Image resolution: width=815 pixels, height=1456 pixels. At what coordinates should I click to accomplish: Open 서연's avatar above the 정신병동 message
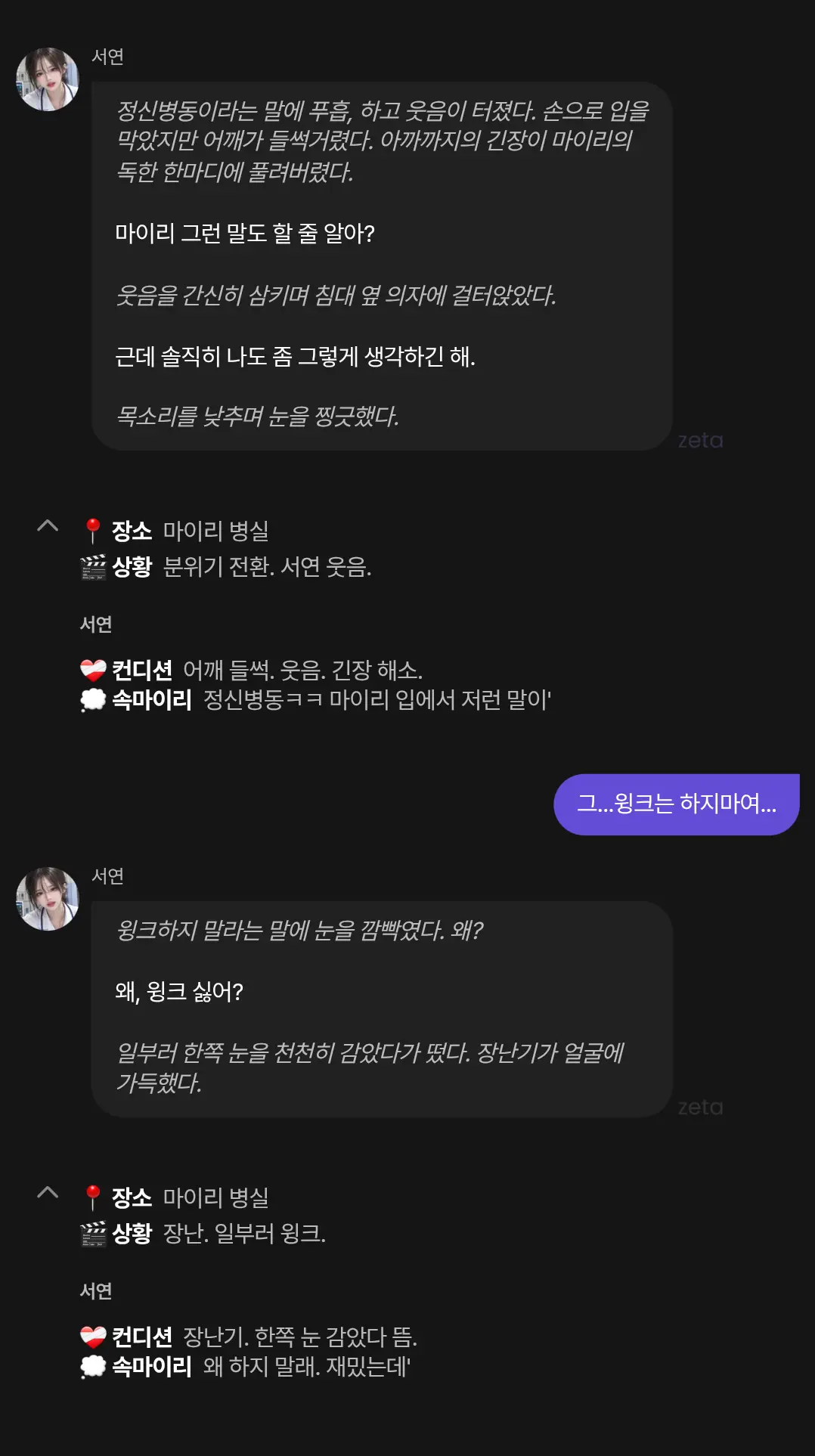48,79
